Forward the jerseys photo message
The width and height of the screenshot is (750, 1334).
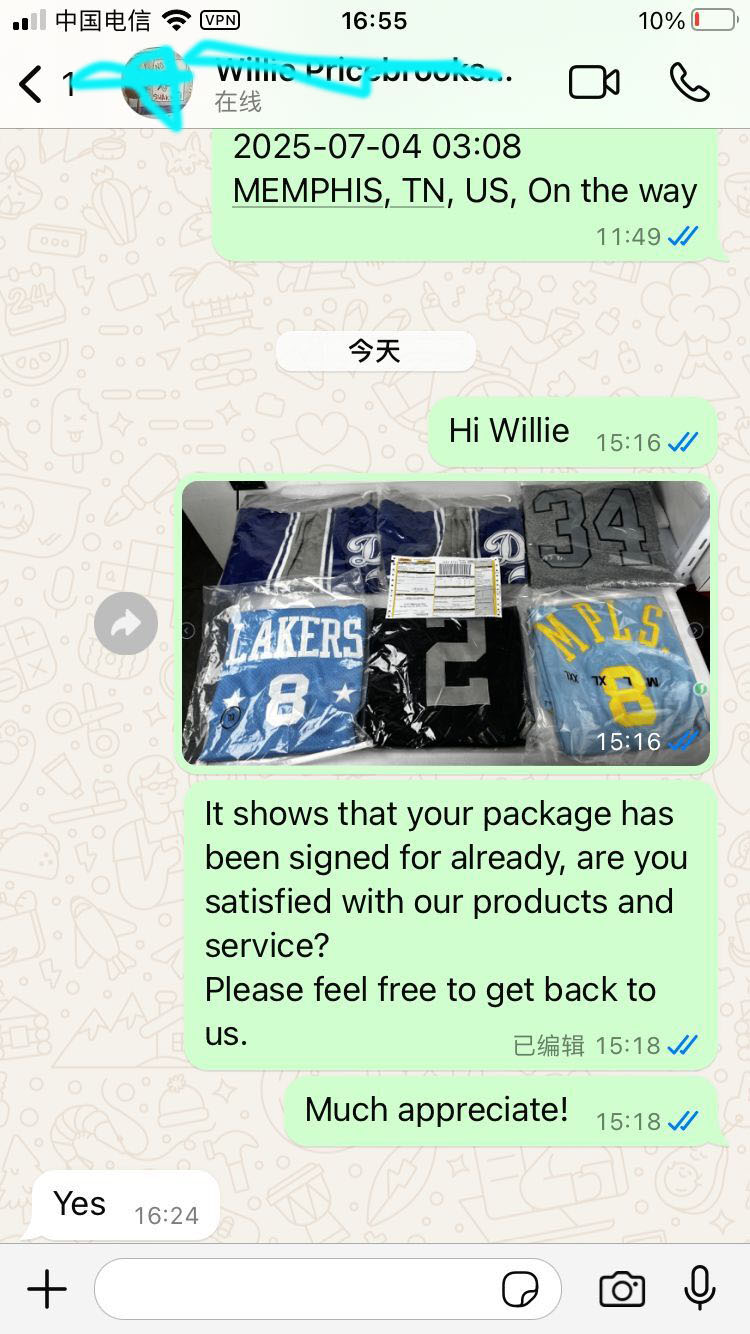[126, 624]
